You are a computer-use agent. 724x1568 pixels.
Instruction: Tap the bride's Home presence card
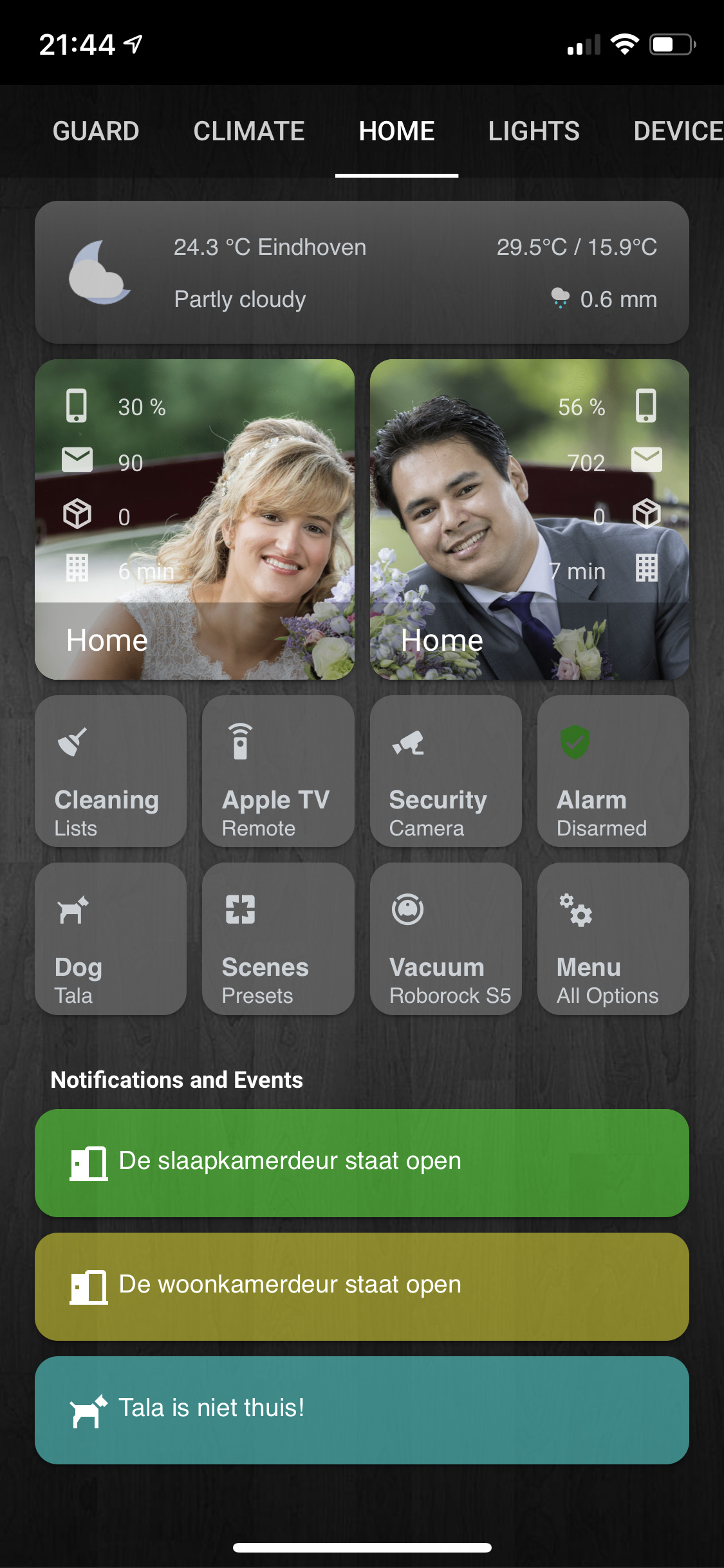(195, 520)
